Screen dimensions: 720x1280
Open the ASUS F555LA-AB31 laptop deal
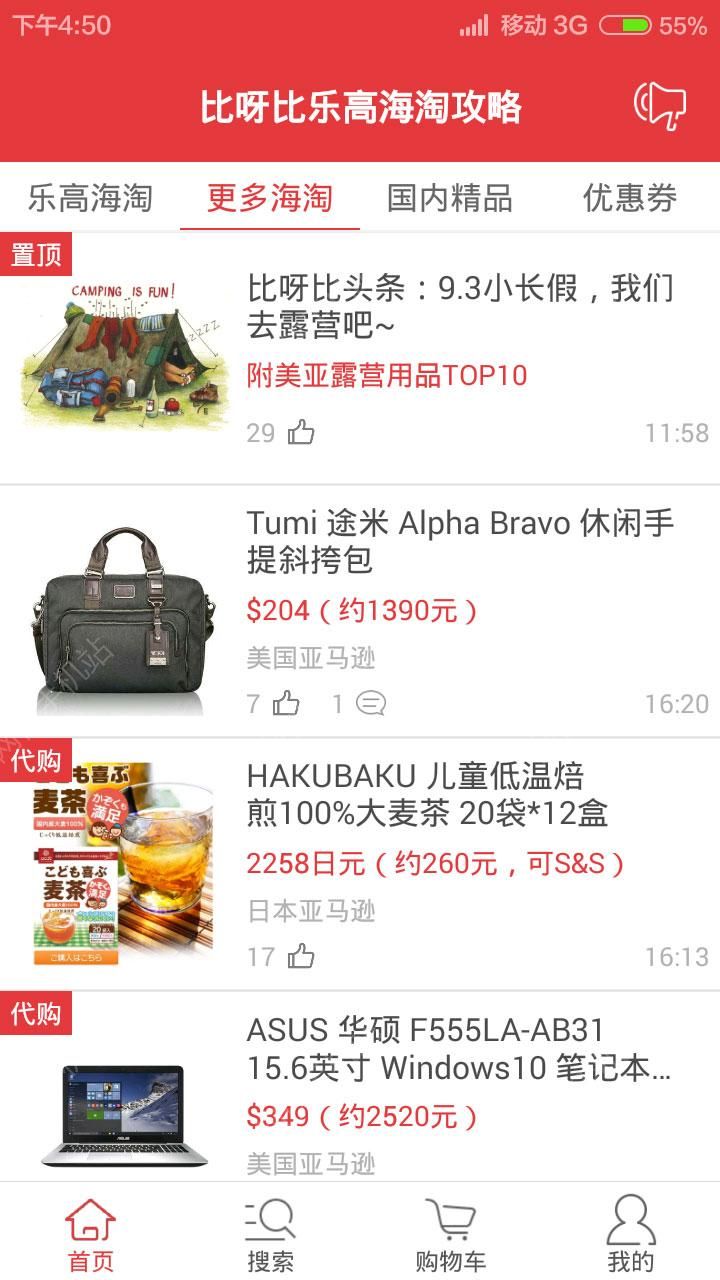pyautogui.click(x=458, y=1050)
